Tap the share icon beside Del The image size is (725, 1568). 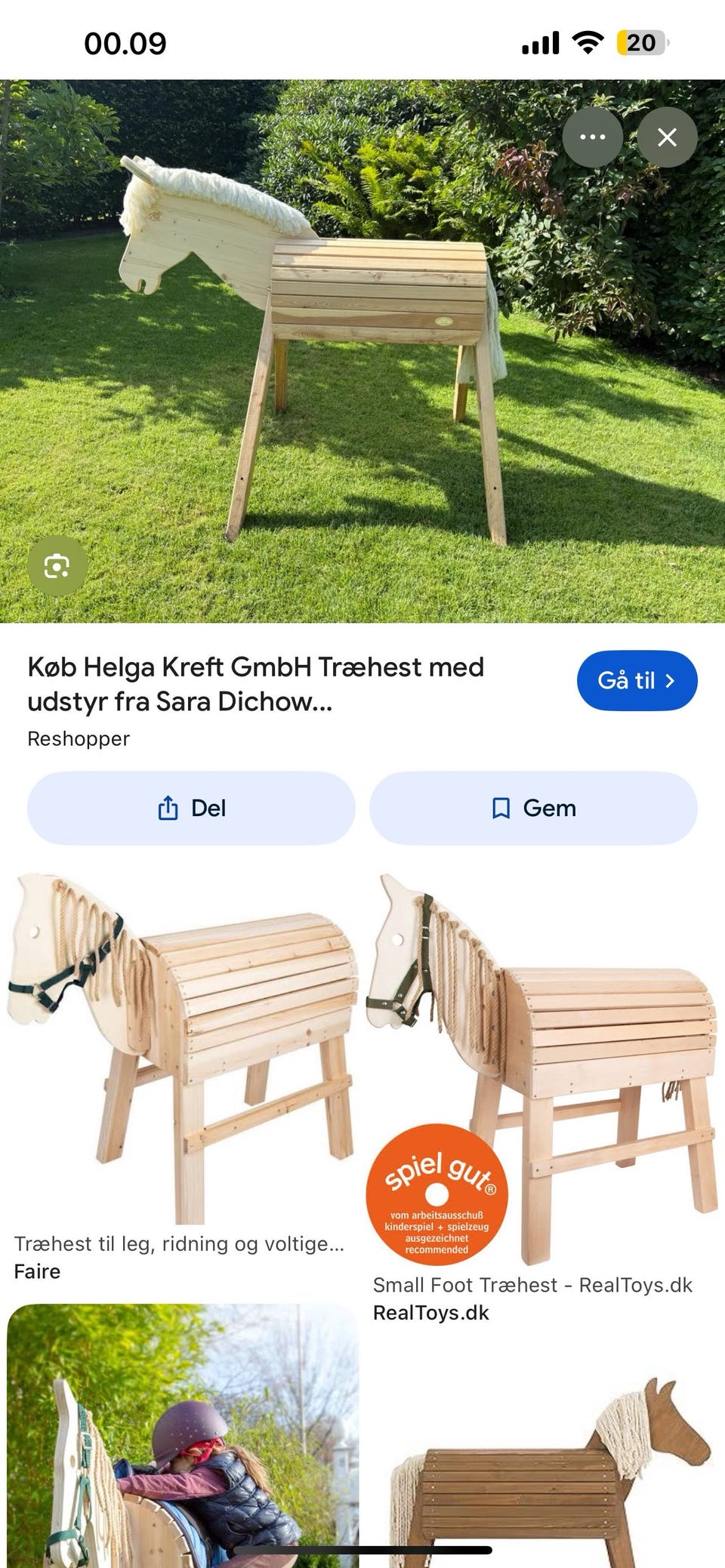(168, 807)
